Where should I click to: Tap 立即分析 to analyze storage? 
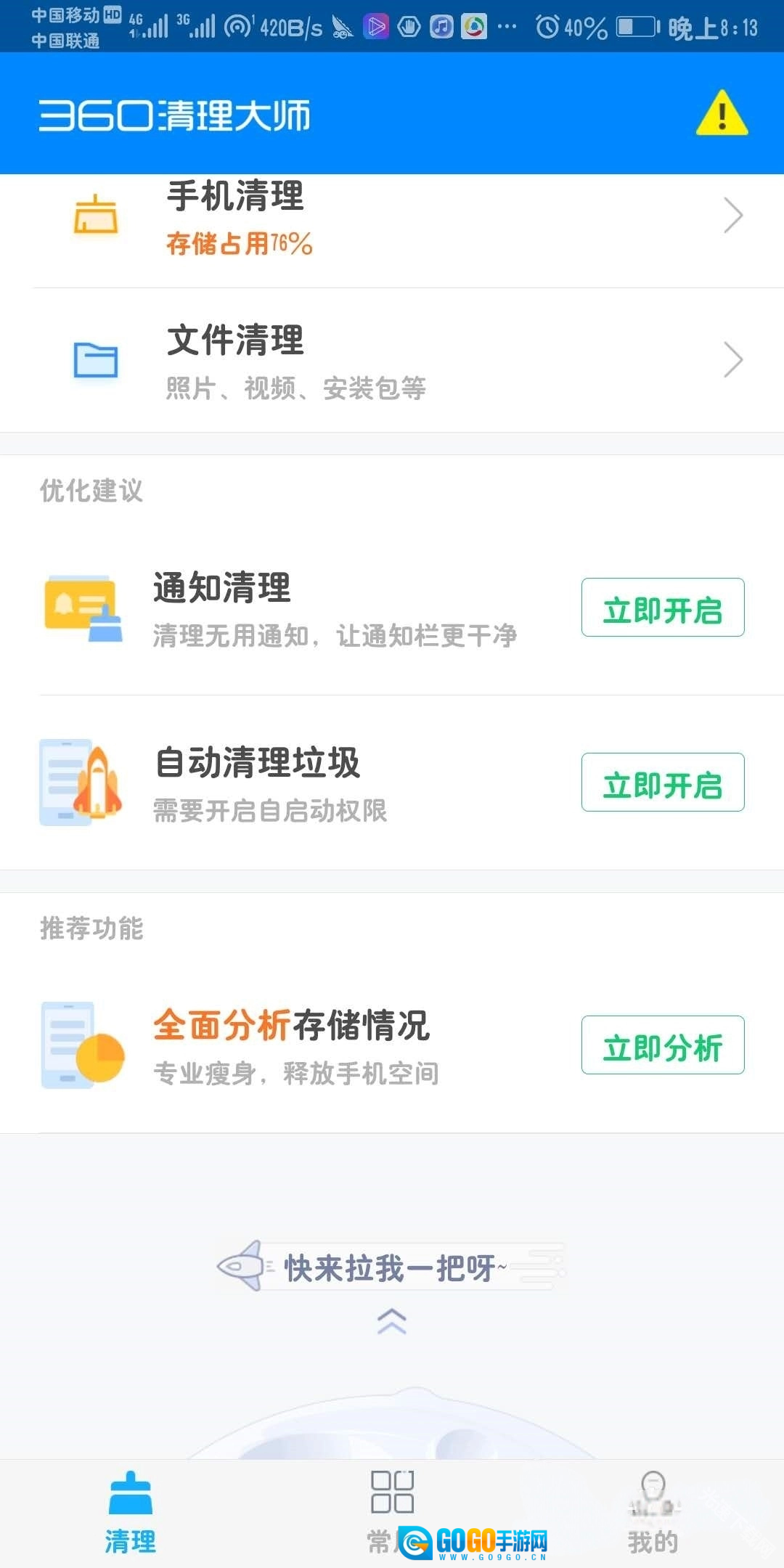pyautogui.click(x=662, y=1045)
